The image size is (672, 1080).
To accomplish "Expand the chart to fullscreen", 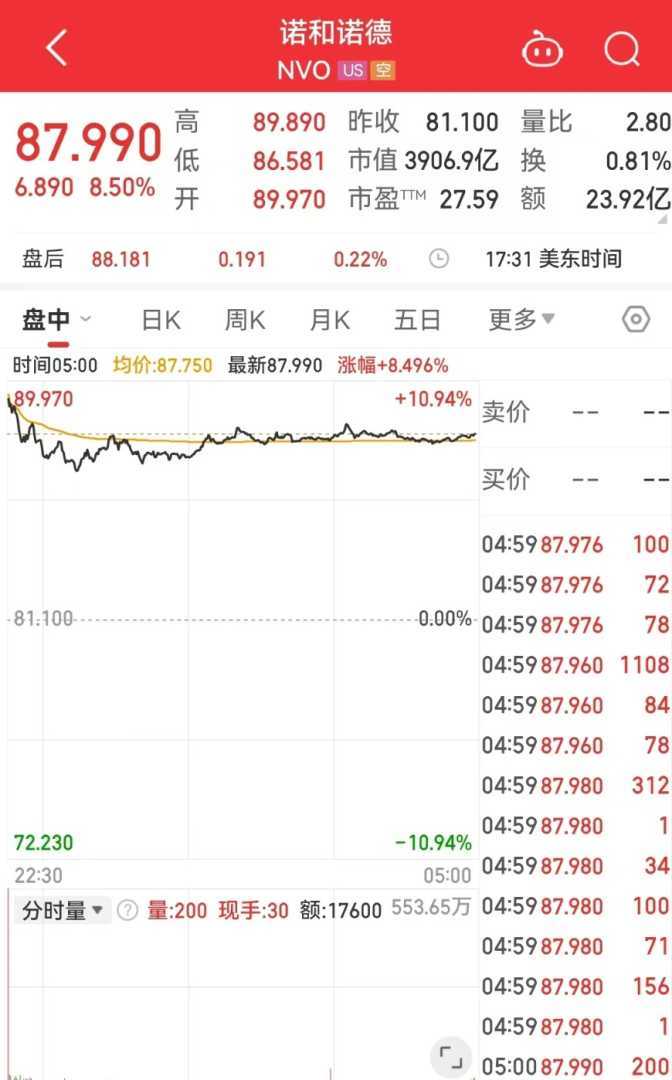I will click(451, 1056).
